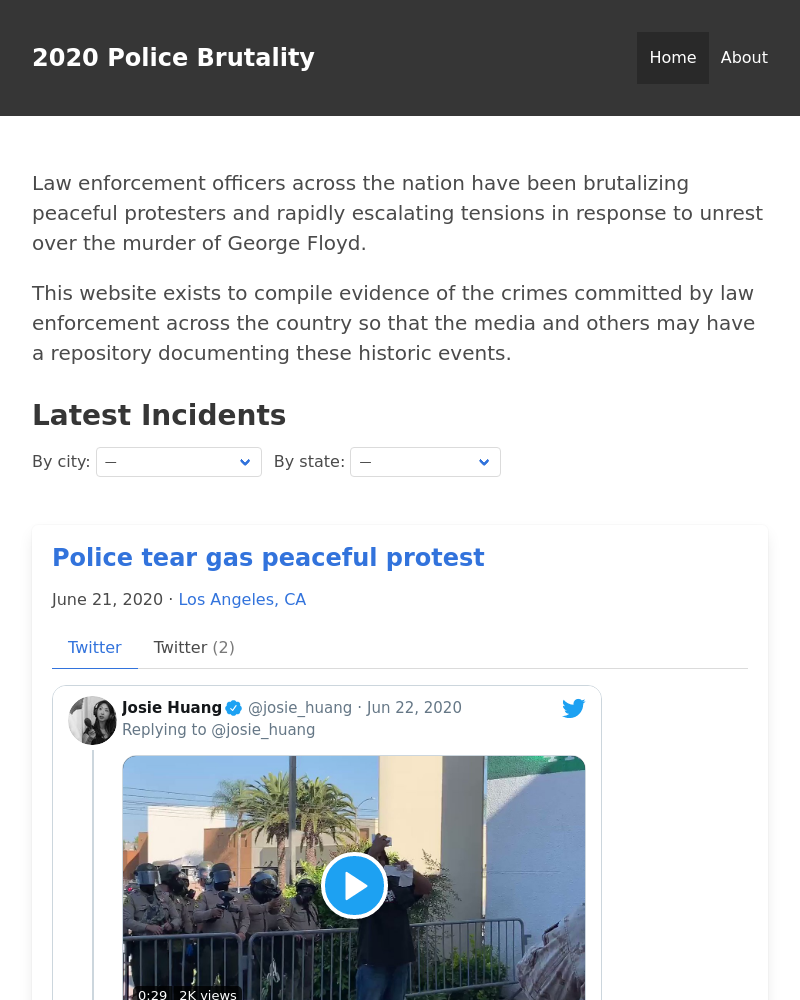Expand the By city dropdown
The height and width of the screenshot is (1000, 800).
click(x=179, y=462)
